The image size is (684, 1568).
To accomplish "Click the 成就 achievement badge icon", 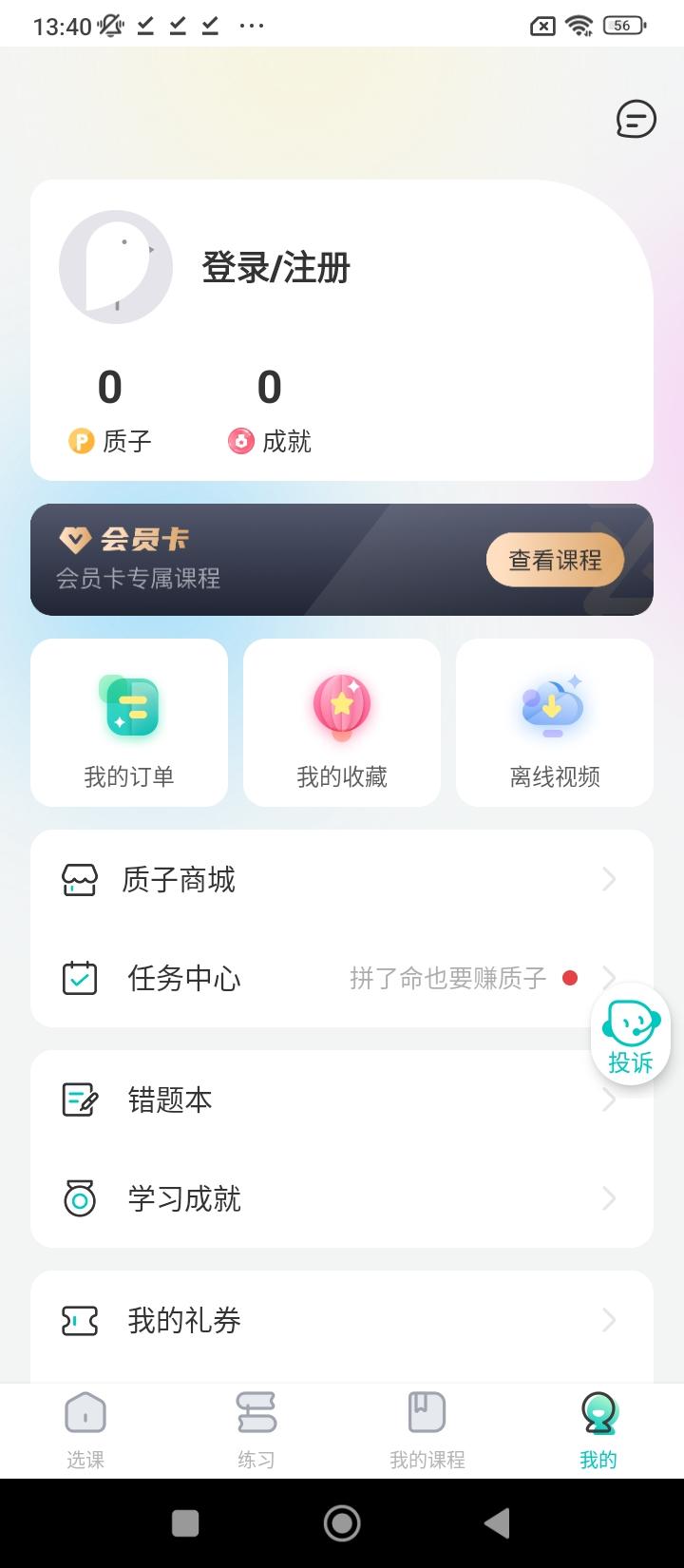I will (240, 441).
